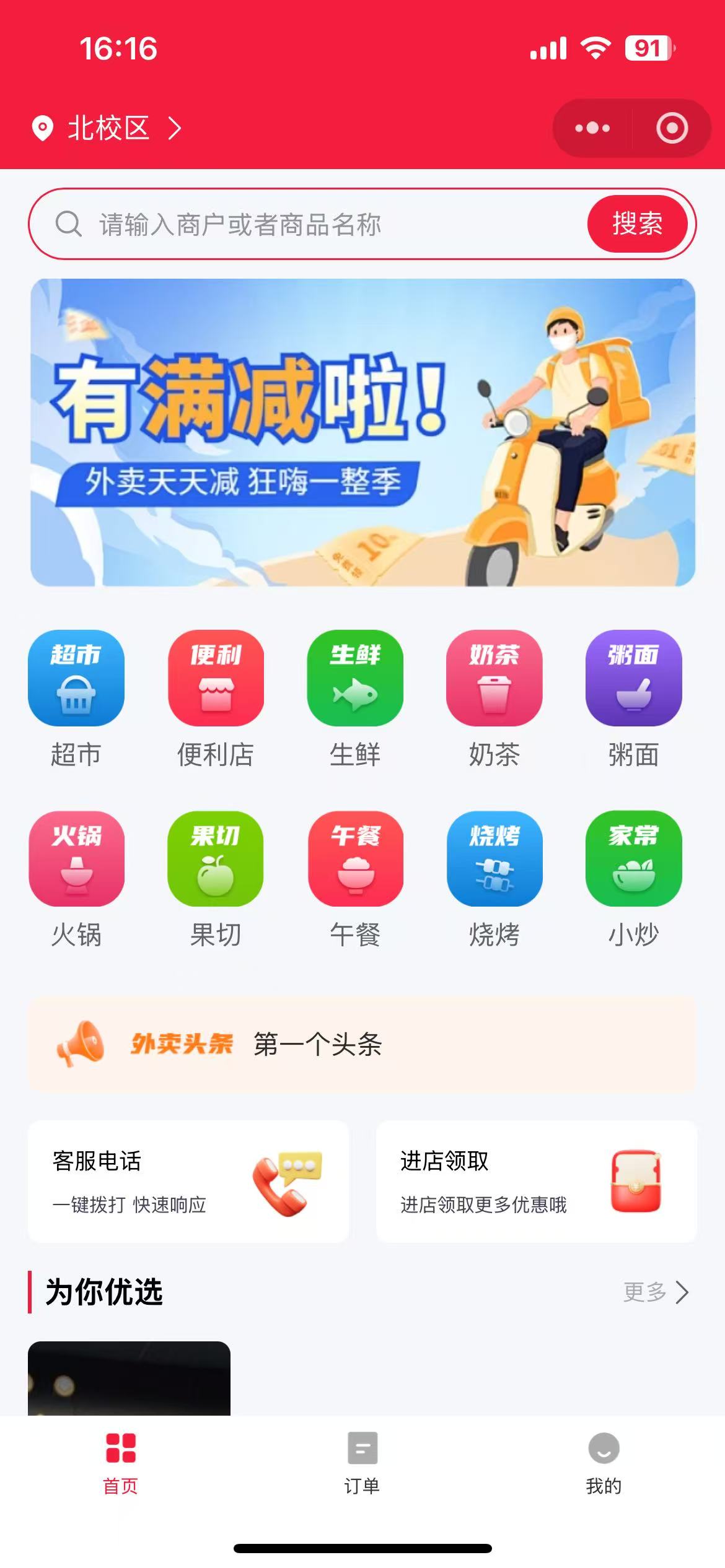The image size is (725, 1568).
Task: Tap the 搜索 button
Action: (x=637, y=224)
